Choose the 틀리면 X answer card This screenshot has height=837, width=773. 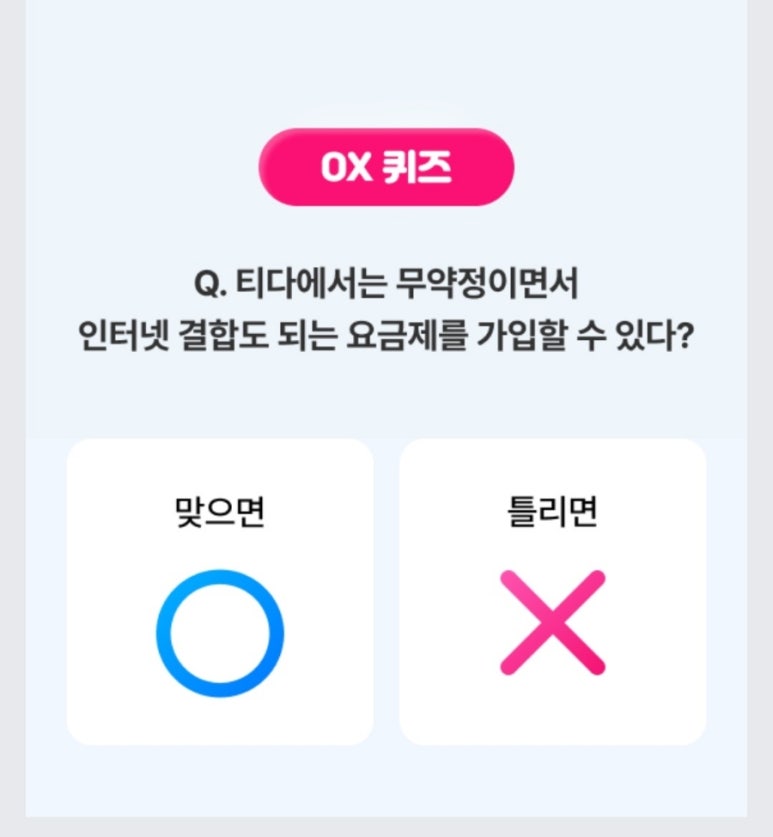(x=552, y=592)
